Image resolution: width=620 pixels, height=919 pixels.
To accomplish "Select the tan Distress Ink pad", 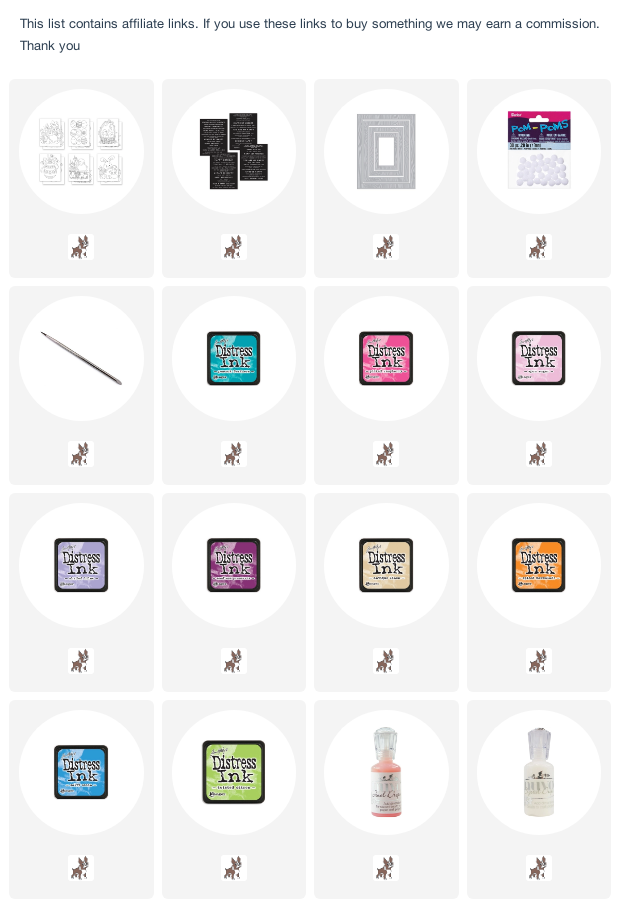I will click(386, 565).
